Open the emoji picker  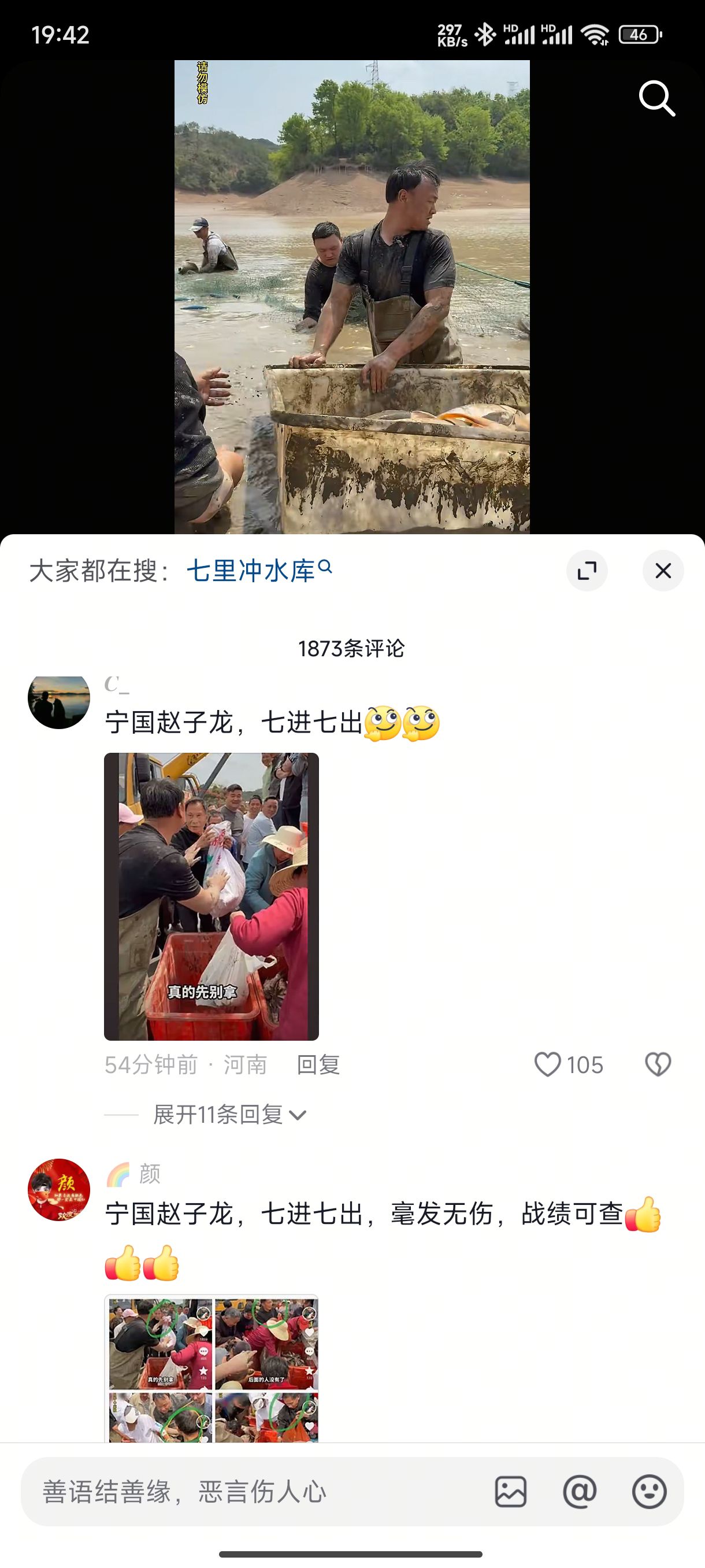tap(649, 1492)
